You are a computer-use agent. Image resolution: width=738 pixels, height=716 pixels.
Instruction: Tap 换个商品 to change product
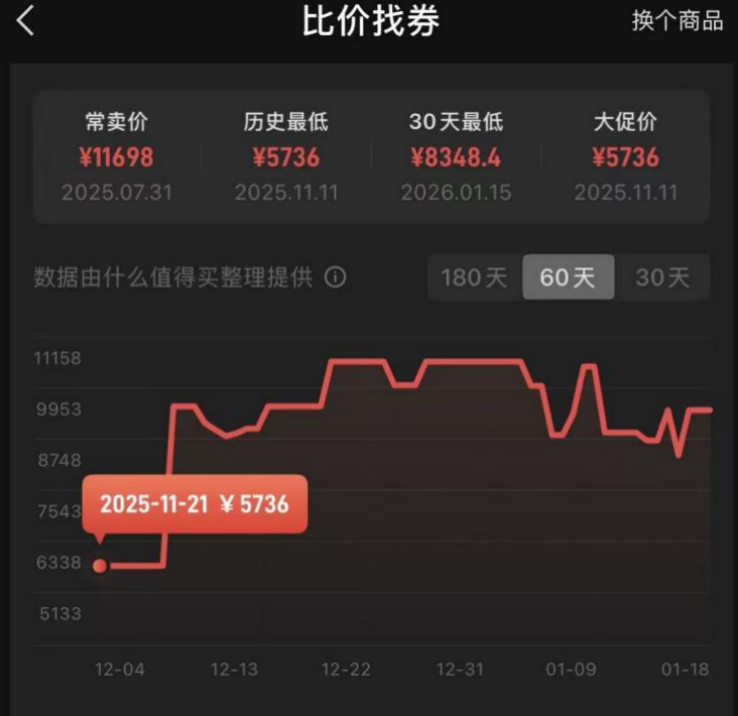click(677, 21)
